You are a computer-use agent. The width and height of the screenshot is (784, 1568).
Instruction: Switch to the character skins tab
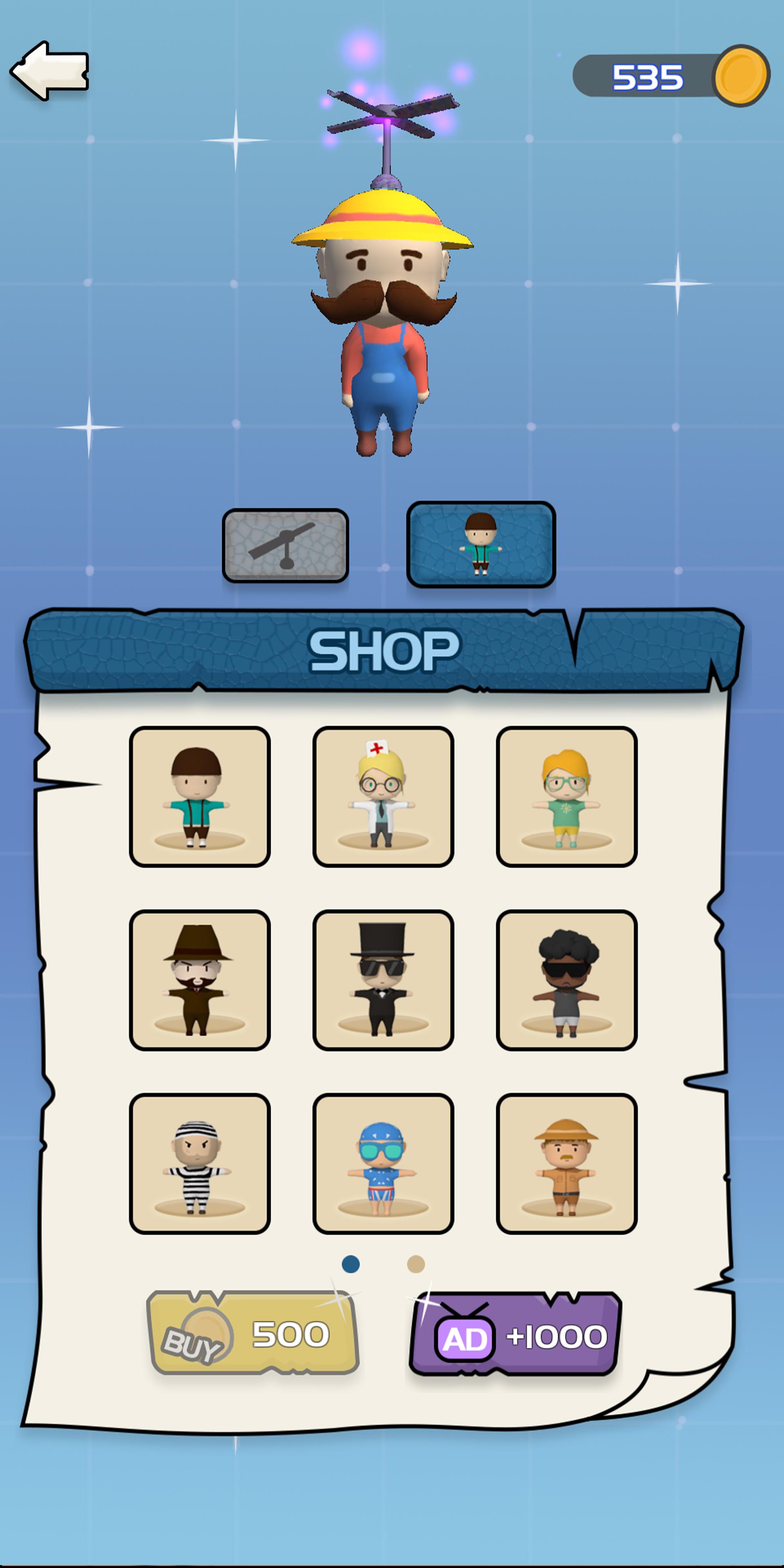click(481, 544)
